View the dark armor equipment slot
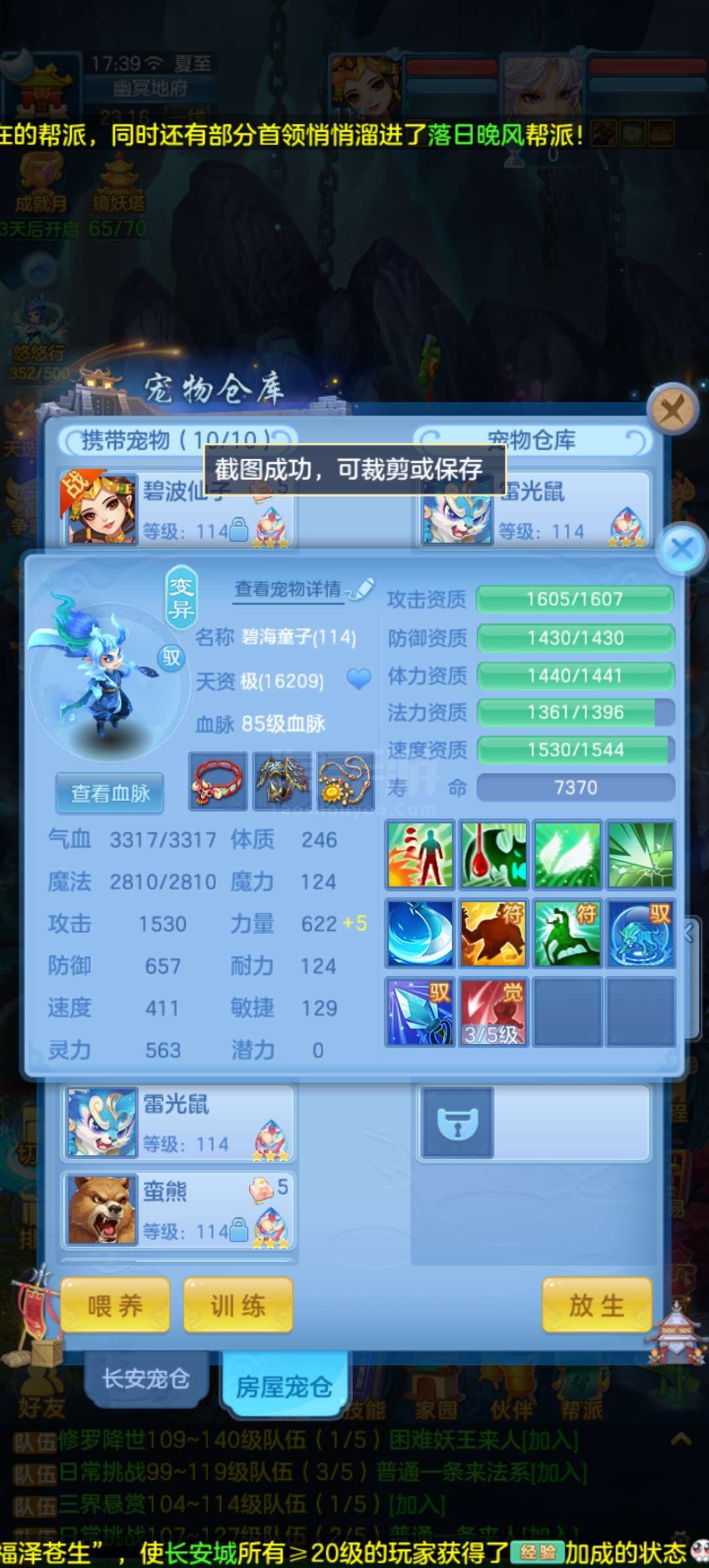 282,781
